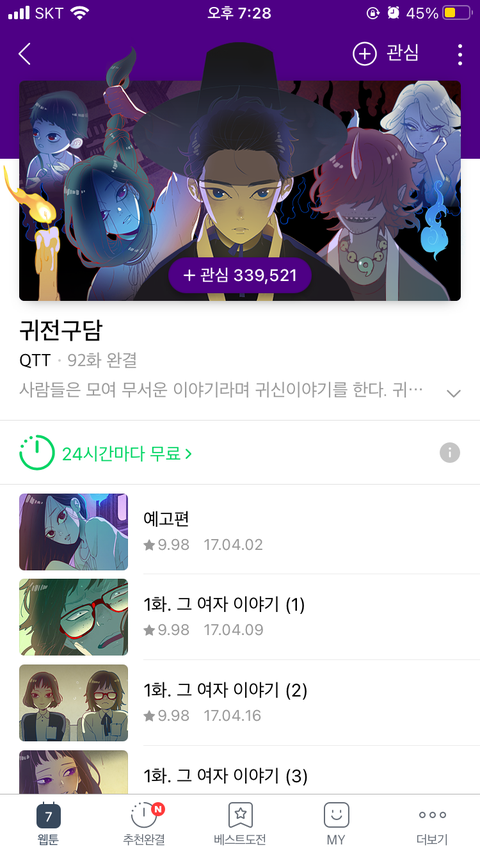Switch to the 웹툰 tab
Screen dimensions: 480x854
(x=48, y=824)
